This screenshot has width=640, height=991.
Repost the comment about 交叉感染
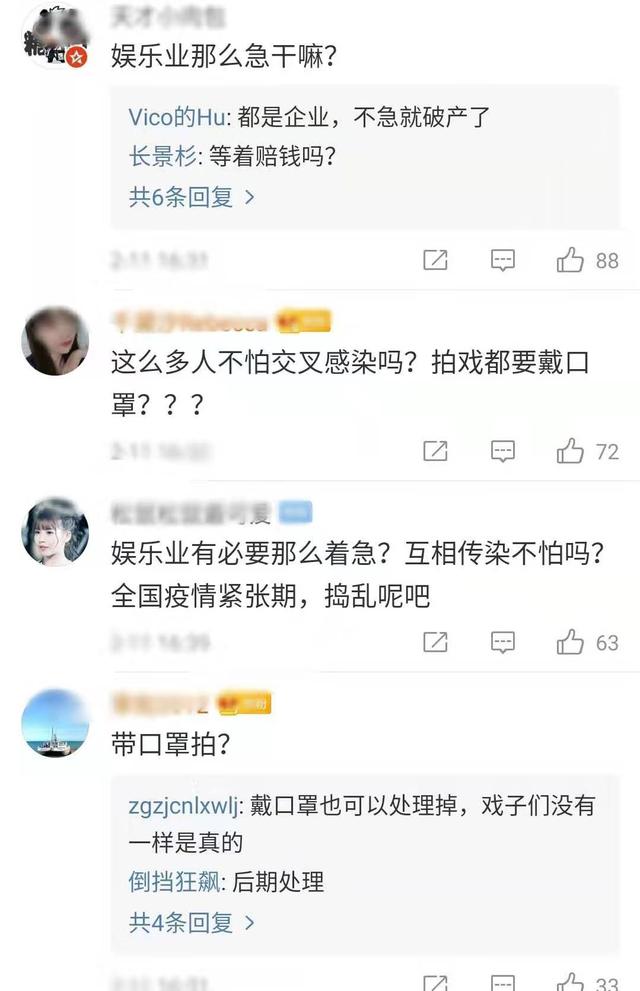[435, 452]
